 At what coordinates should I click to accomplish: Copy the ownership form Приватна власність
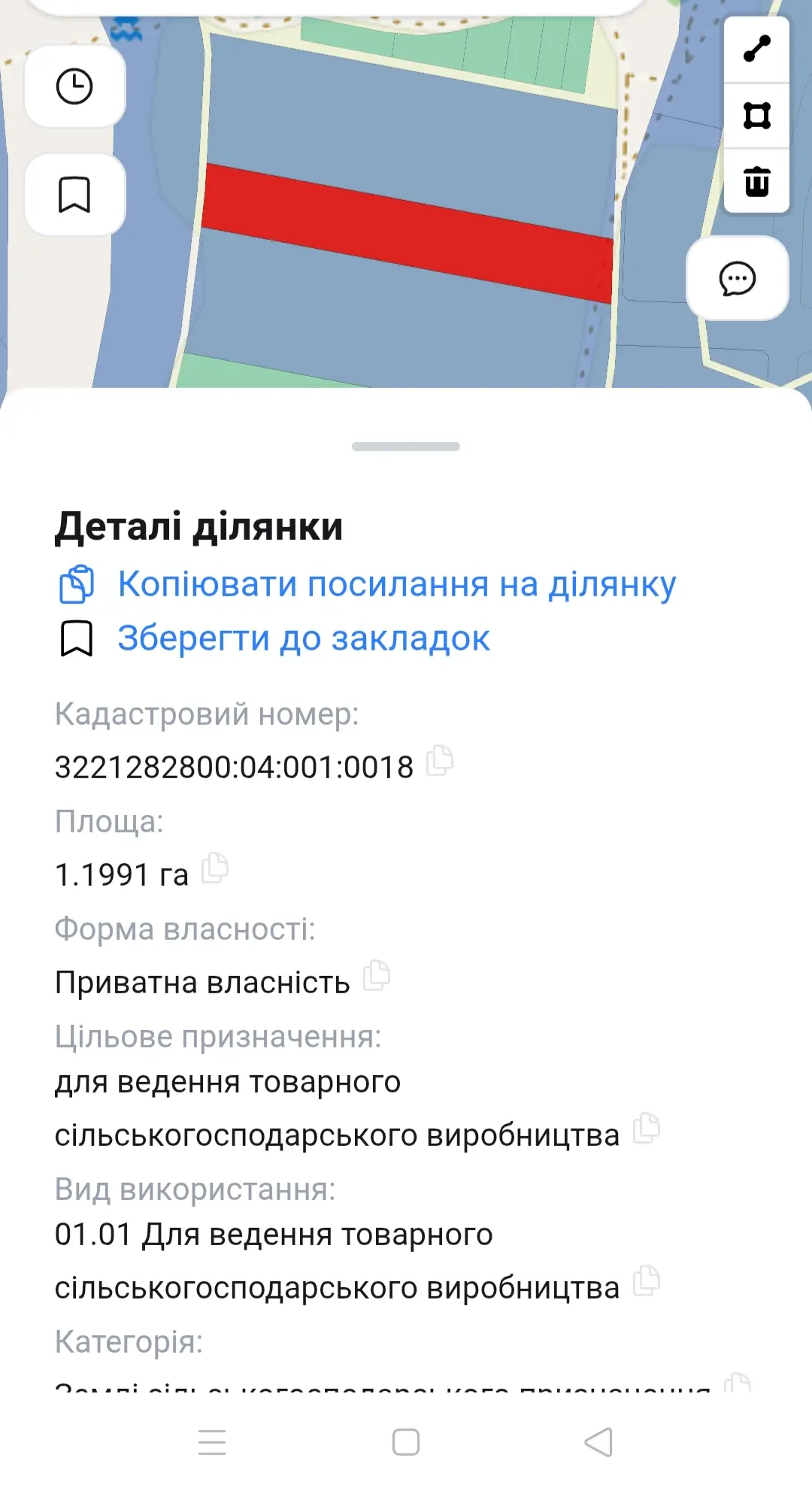pos(378,975)
